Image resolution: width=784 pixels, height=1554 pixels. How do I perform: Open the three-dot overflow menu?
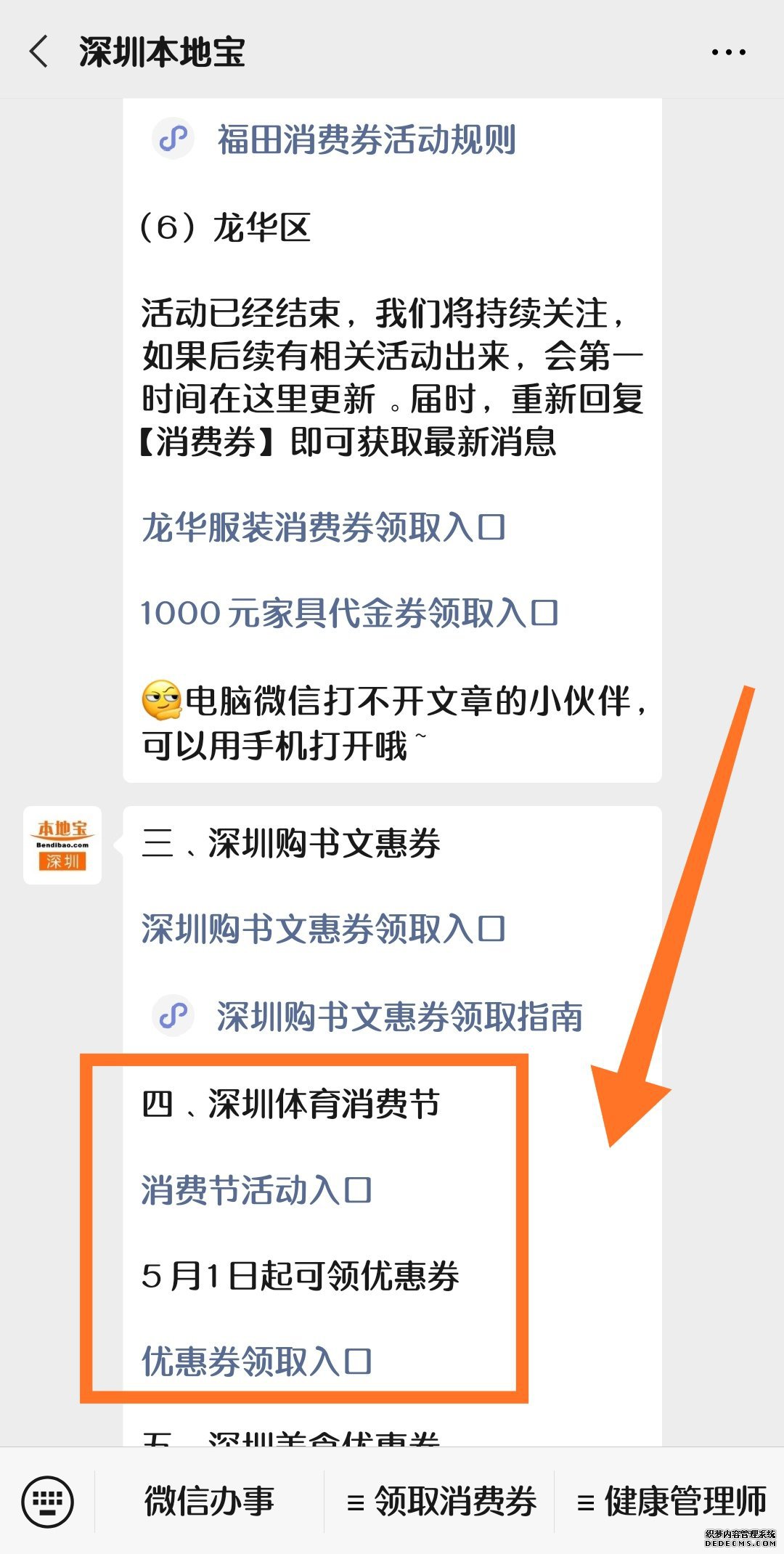728,52
